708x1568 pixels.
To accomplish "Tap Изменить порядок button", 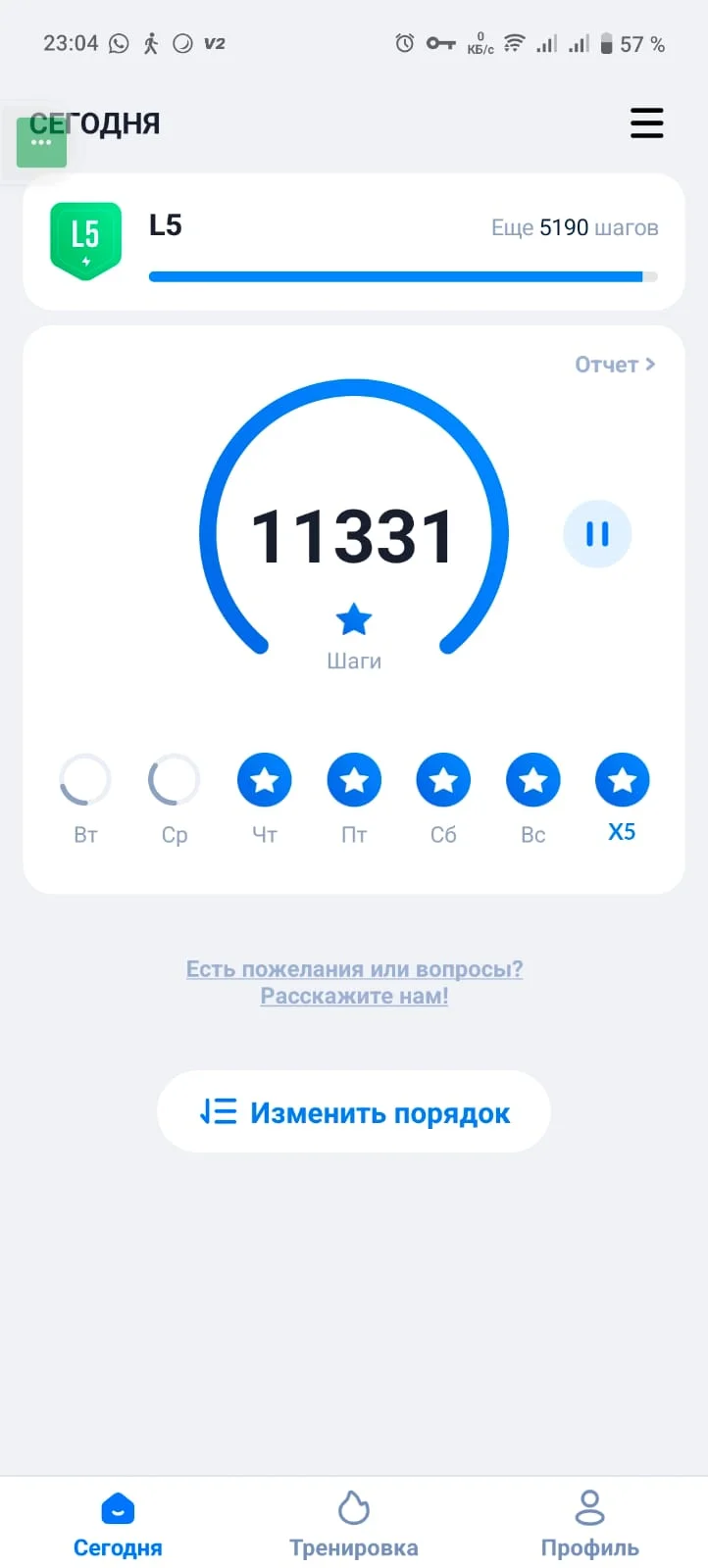I will [354, 1112].
